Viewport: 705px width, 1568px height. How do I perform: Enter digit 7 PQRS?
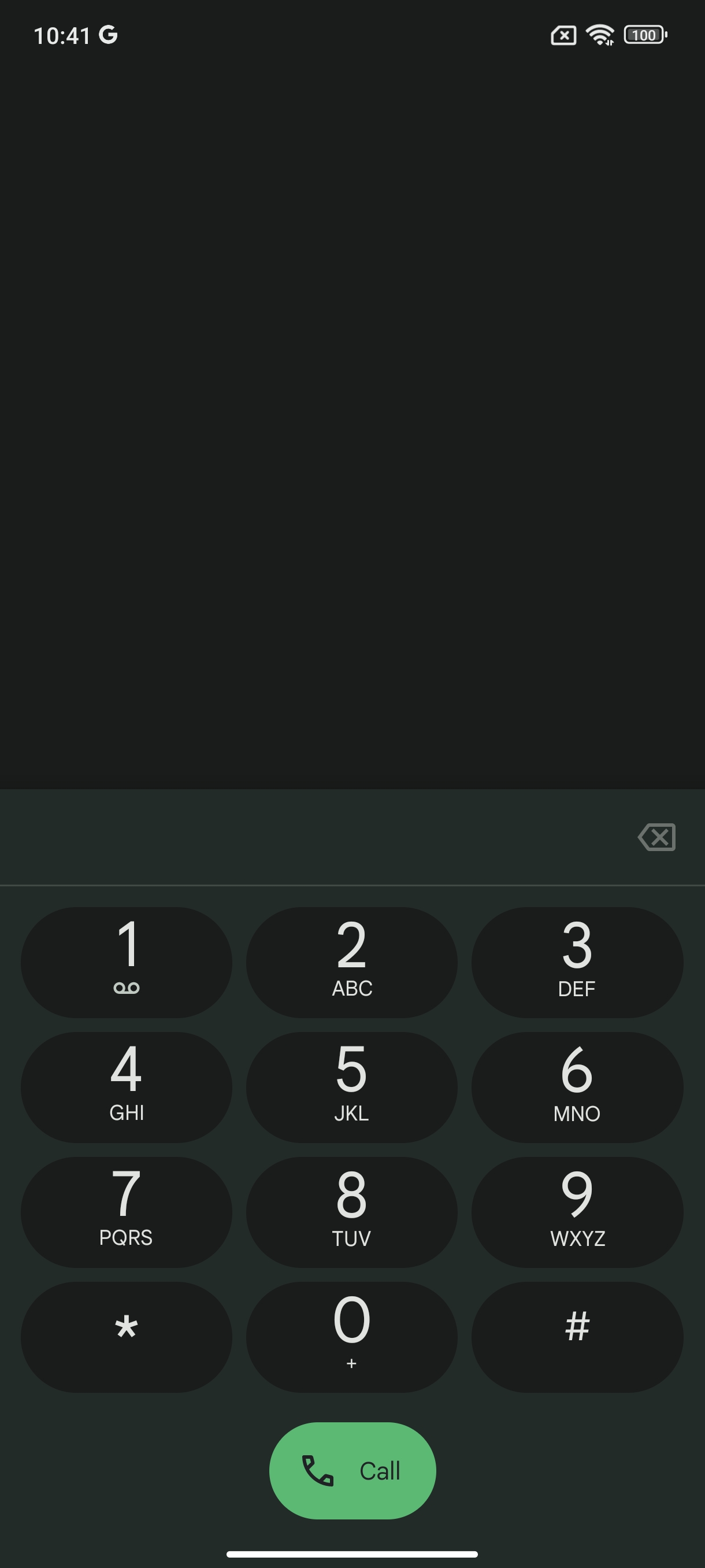point(127,1212)
